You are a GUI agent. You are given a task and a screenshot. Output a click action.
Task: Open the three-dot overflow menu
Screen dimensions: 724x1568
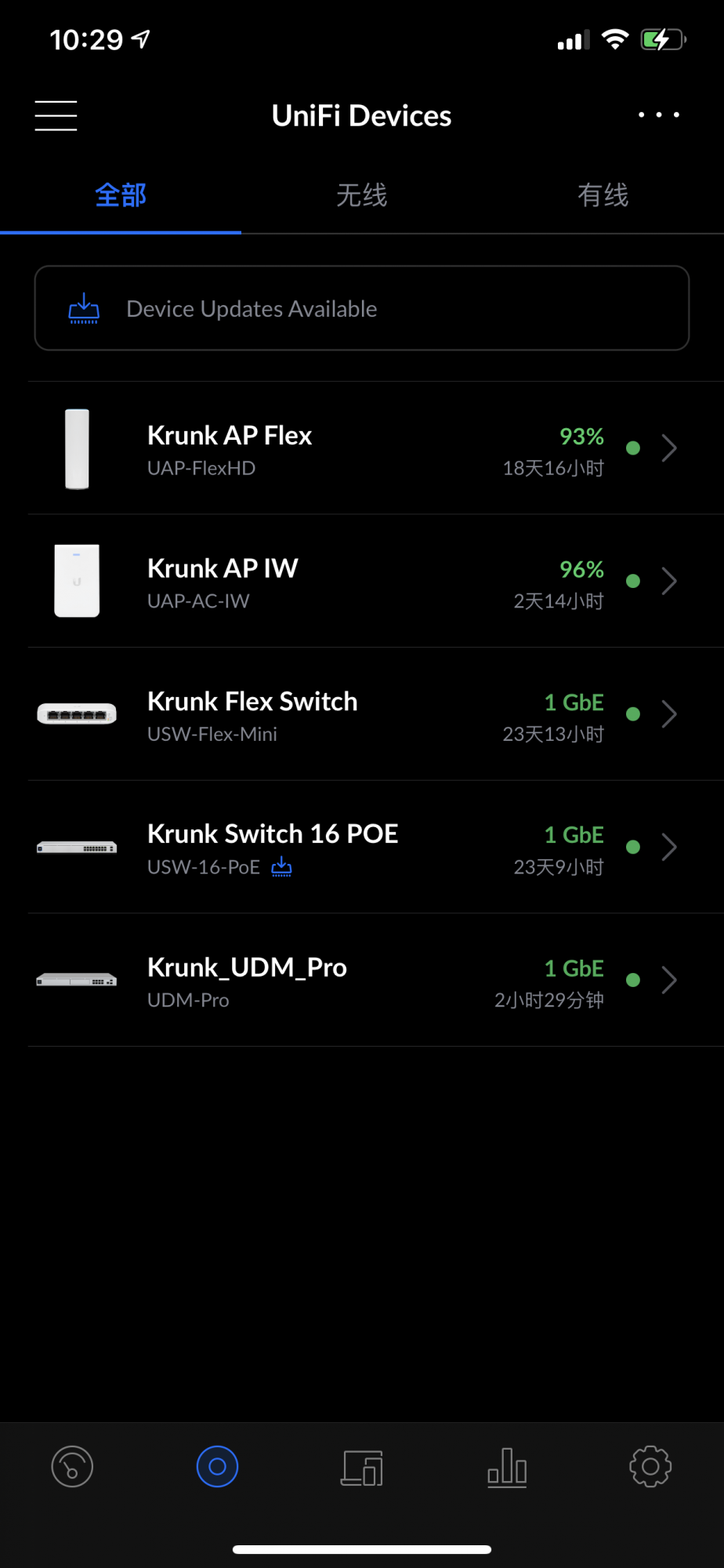pyautogui.click(x=658, y=115)
